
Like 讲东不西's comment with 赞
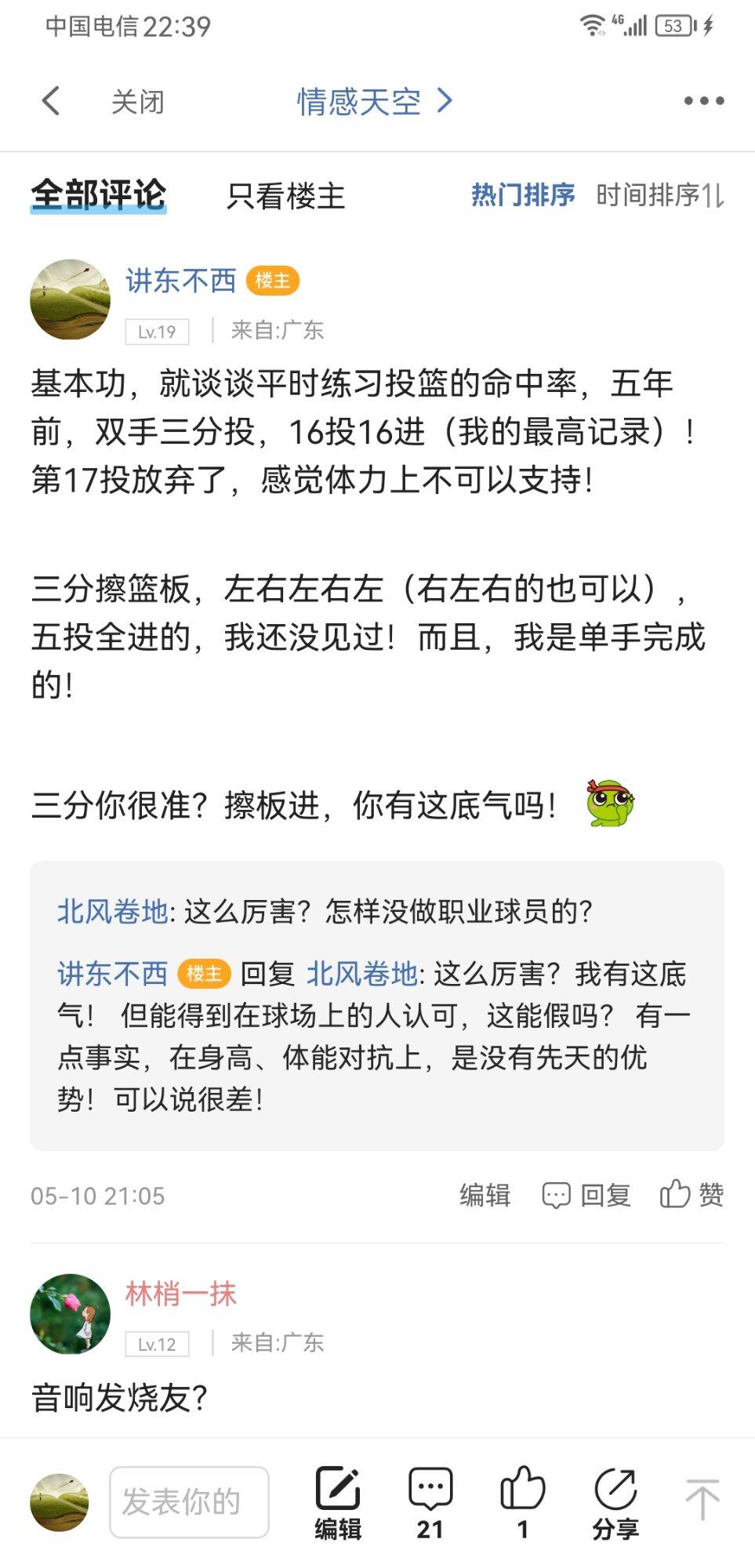click(691, 1196)
